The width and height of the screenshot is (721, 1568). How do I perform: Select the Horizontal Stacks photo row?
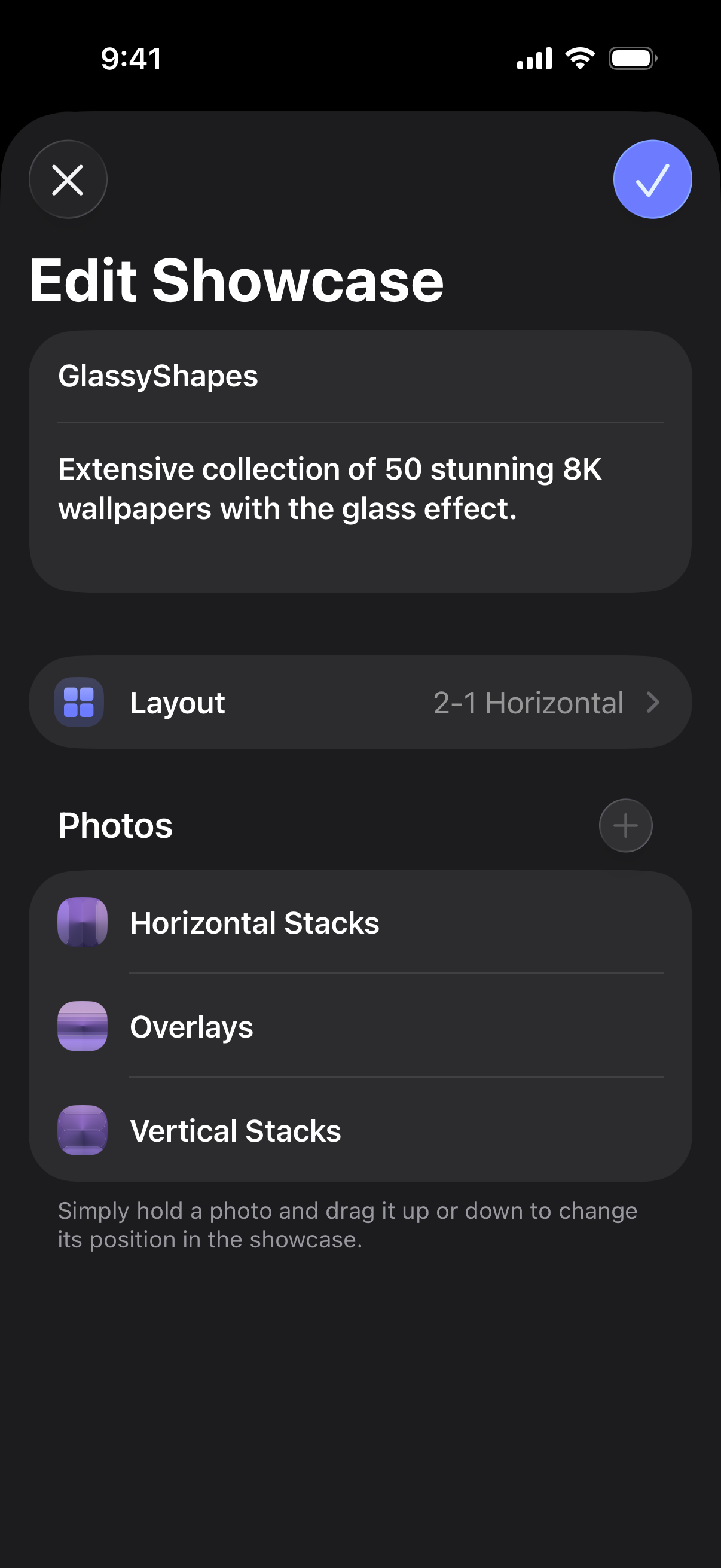click(360, 923)
